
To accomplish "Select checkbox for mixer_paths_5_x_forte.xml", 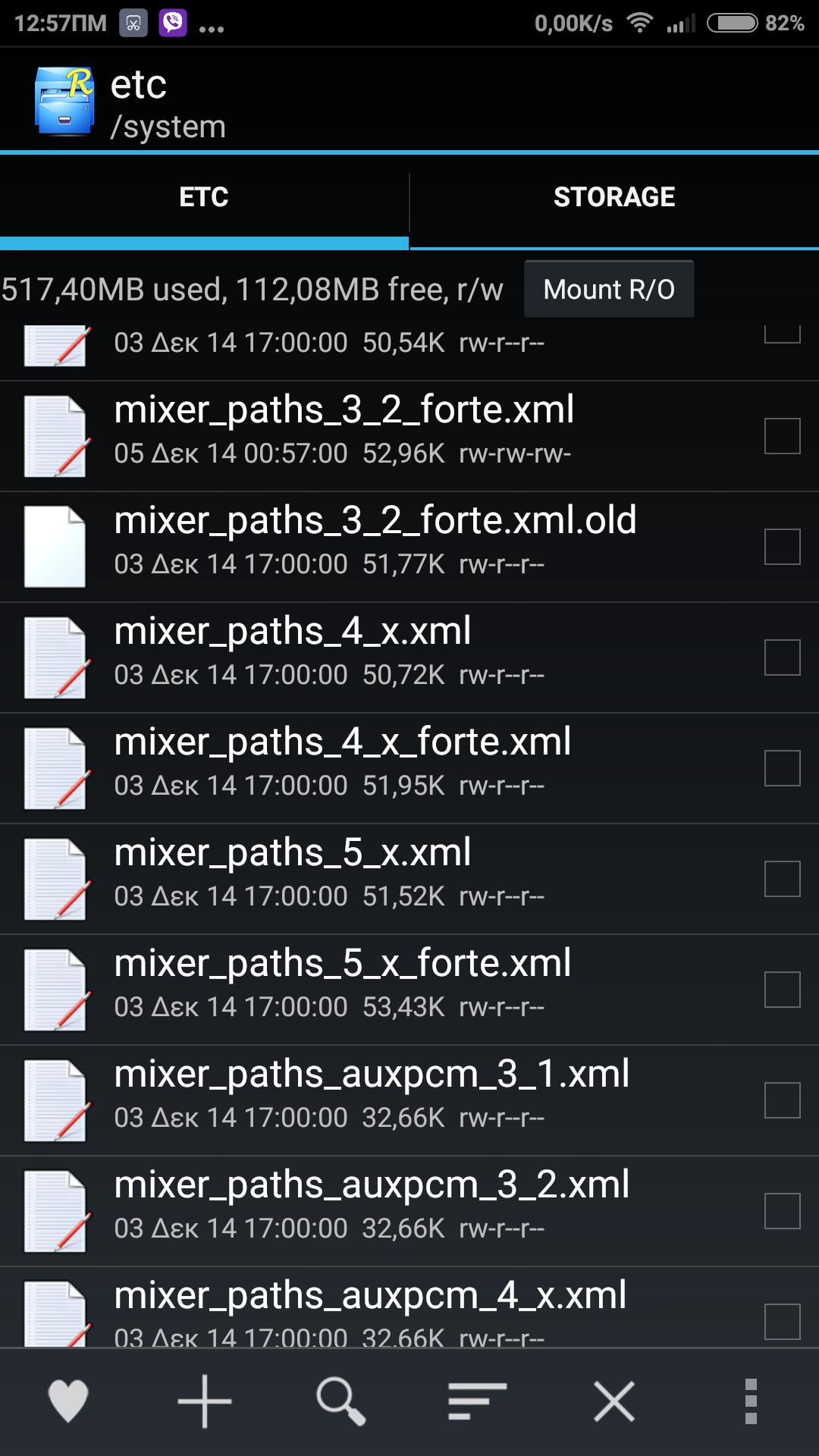I will [x=783, y=990].
